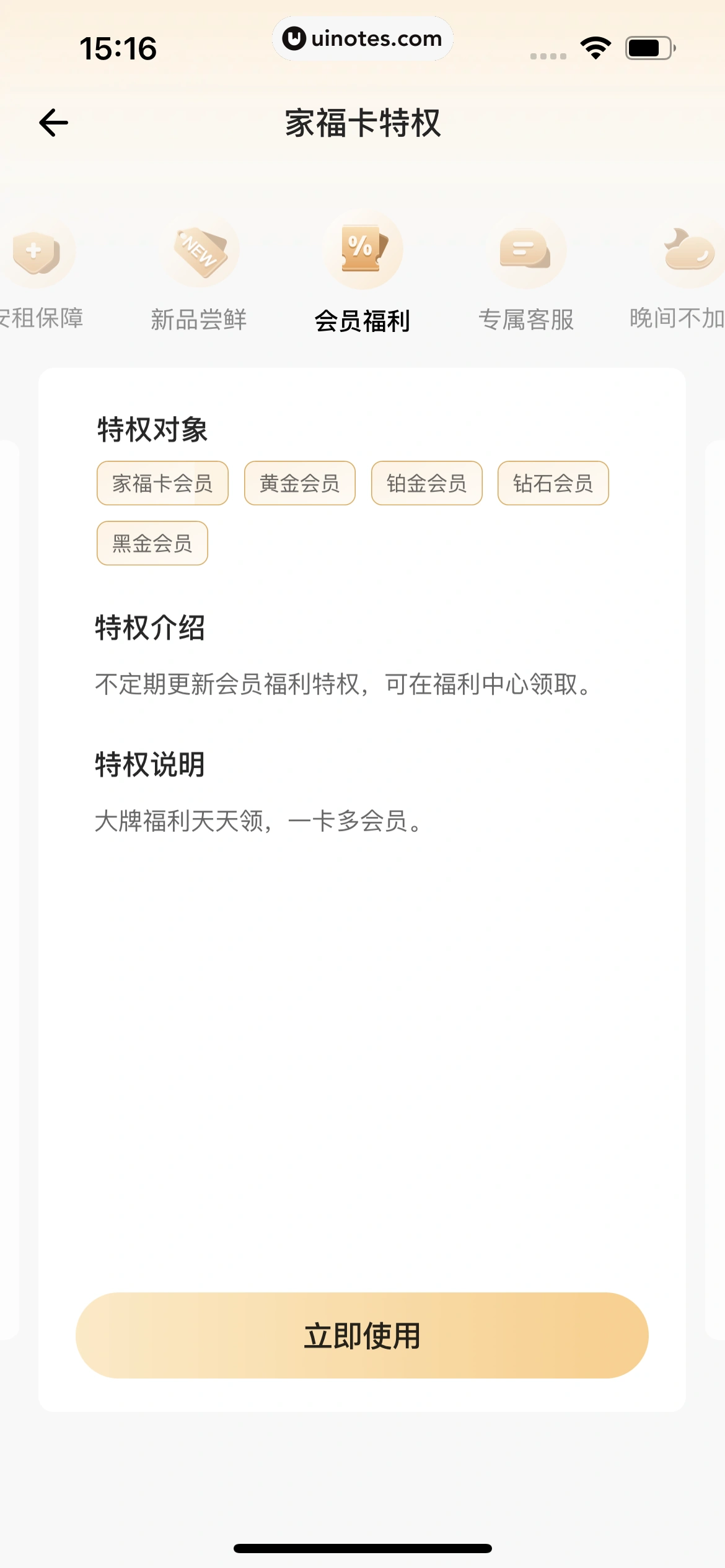Select the 钻石会员 tag chip

(x=554, y=484)
